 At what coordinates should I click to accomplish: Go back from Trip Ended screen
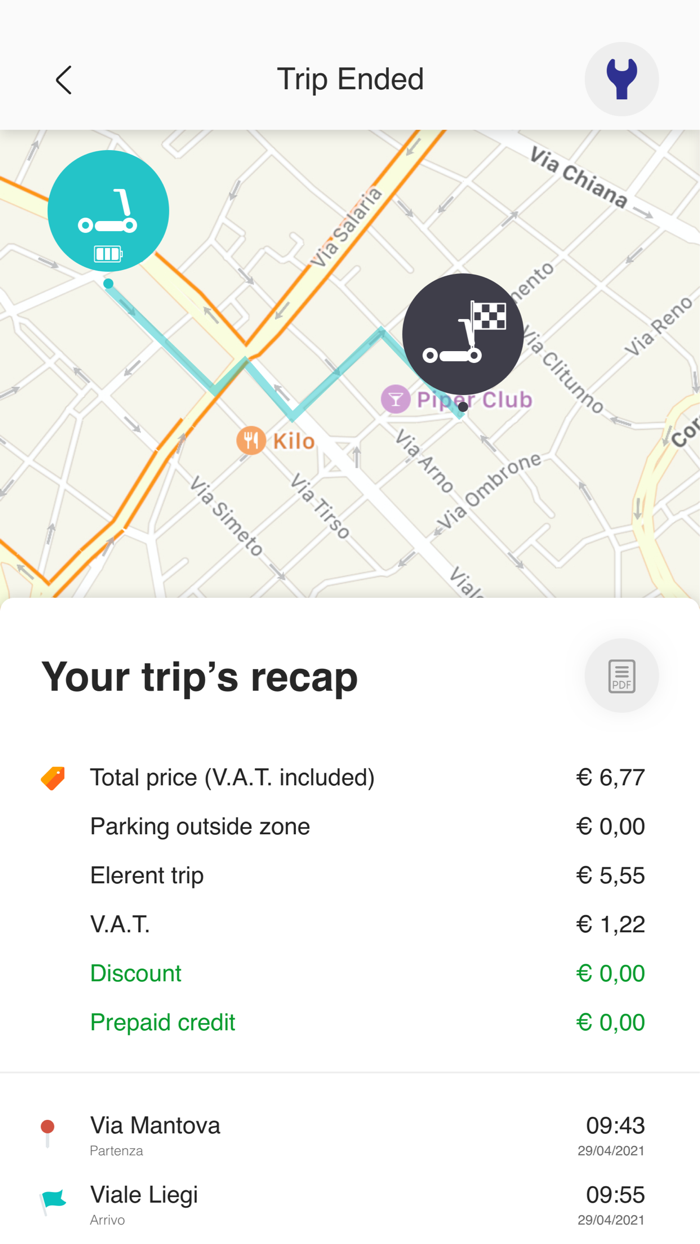[x=64, y=80]
